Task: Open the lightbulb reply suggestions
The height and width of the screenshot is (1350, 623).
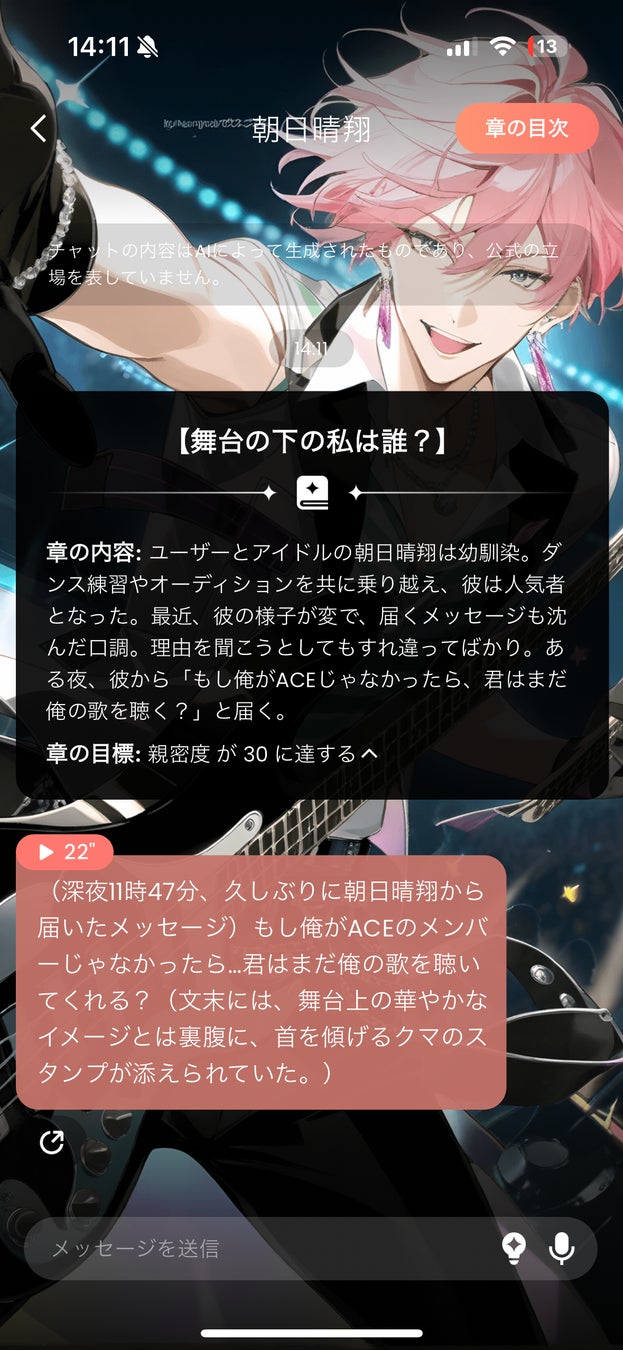Action: [513, 1248]
